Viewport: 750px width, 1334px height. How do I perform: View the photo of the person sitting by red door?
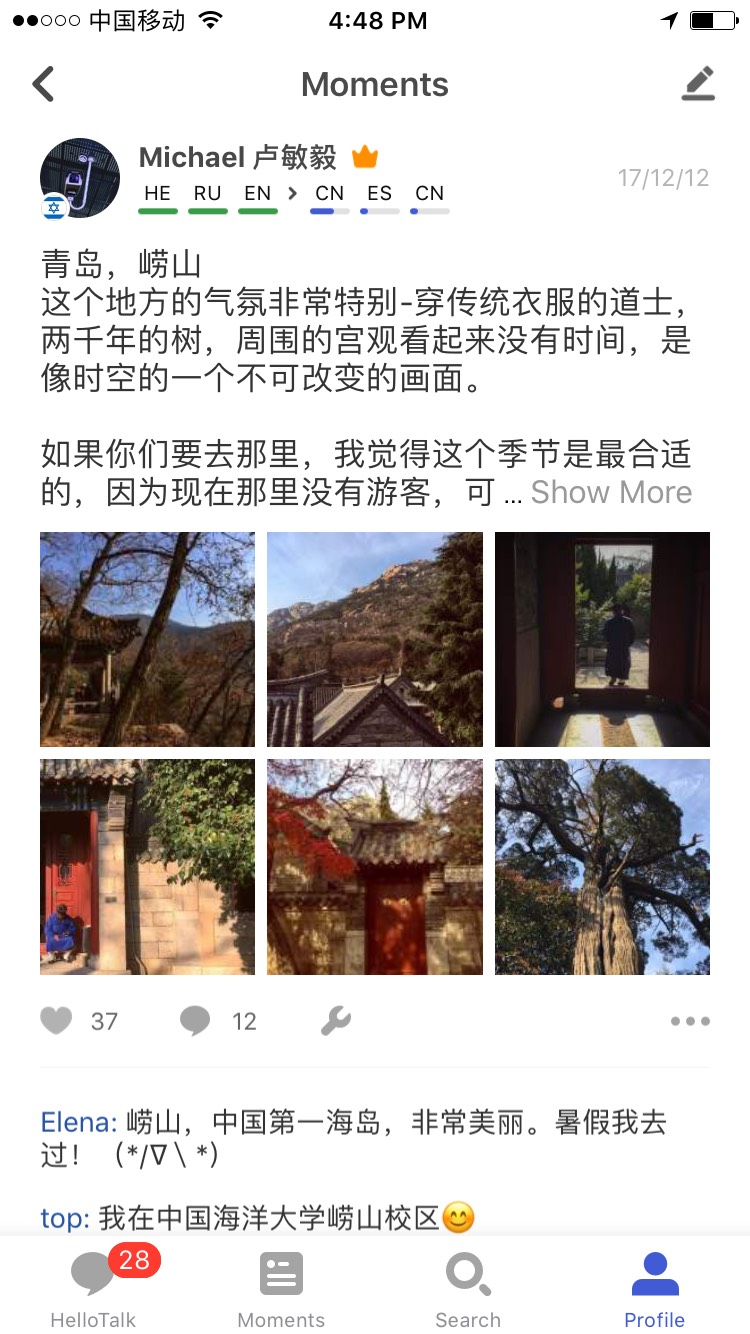(x=147, y=867)
